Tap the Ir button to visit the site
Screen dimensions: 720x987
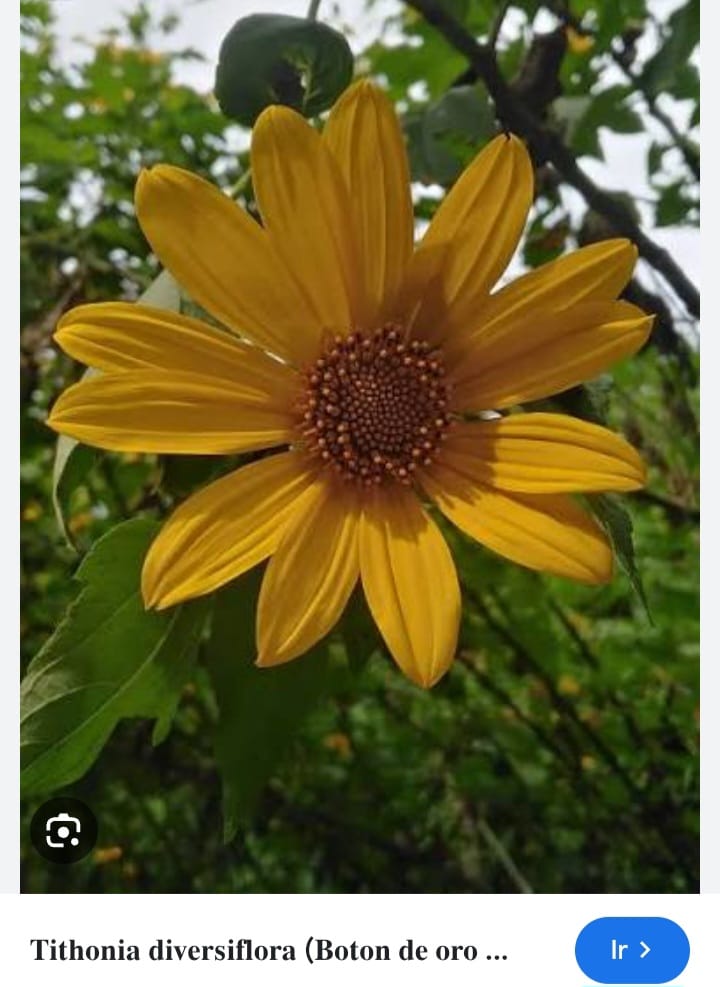tap(631, 950)
